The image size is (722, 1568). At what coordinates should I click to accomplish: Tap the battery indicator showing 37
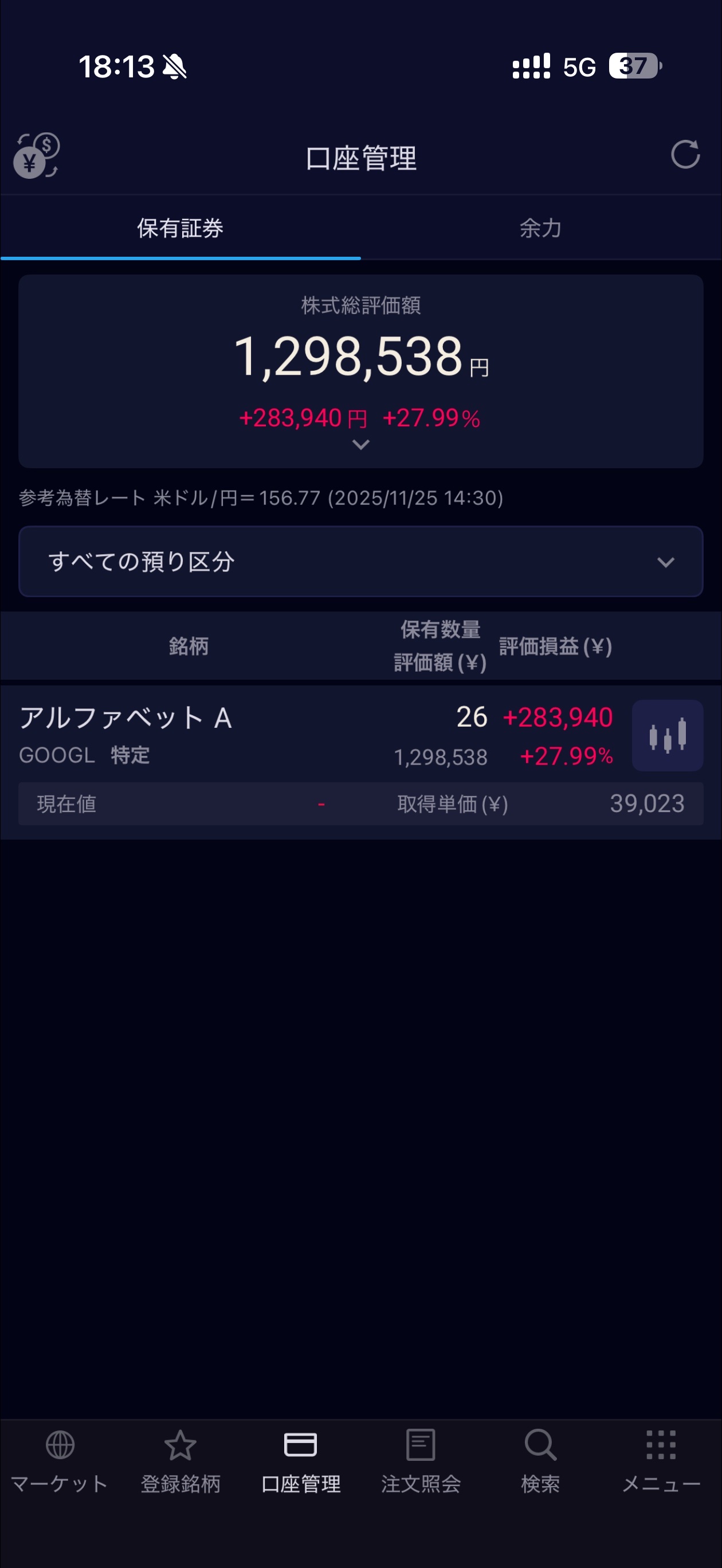pyautogui.click(x=633, y=67)
